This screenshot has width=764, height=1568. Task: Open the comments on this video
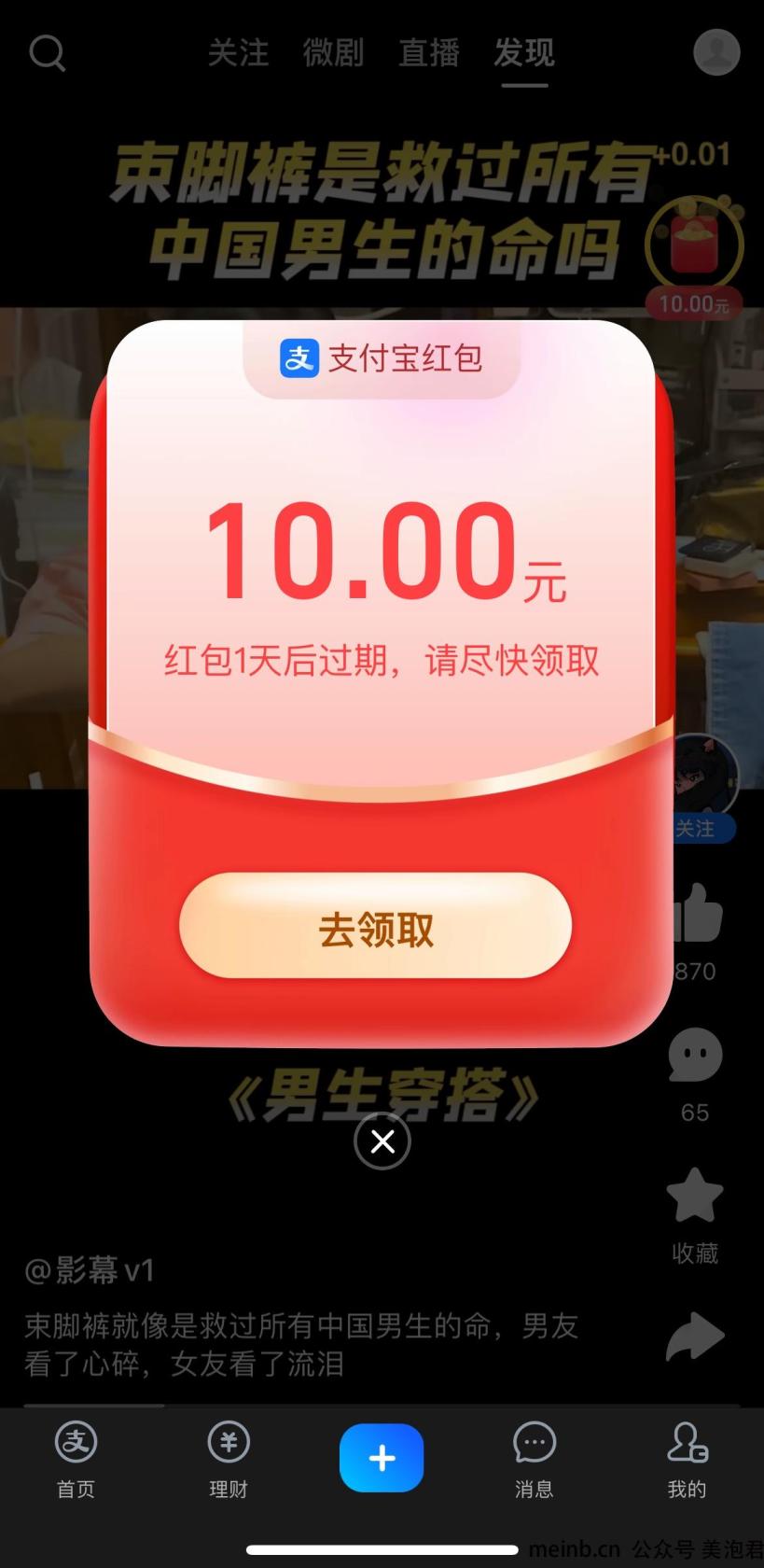(x=695, y=1056)
